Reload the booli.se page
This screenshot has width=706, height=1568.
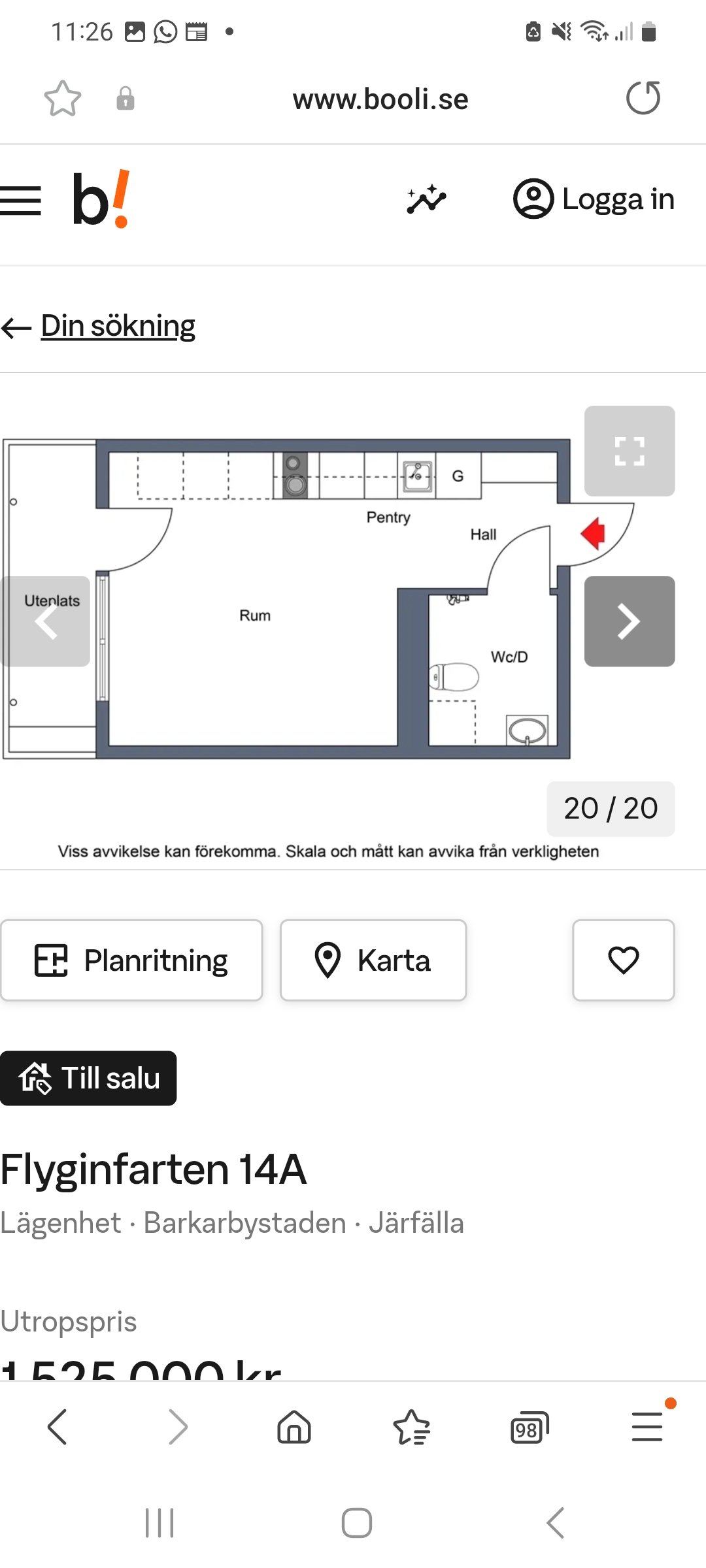coord(643,98)
